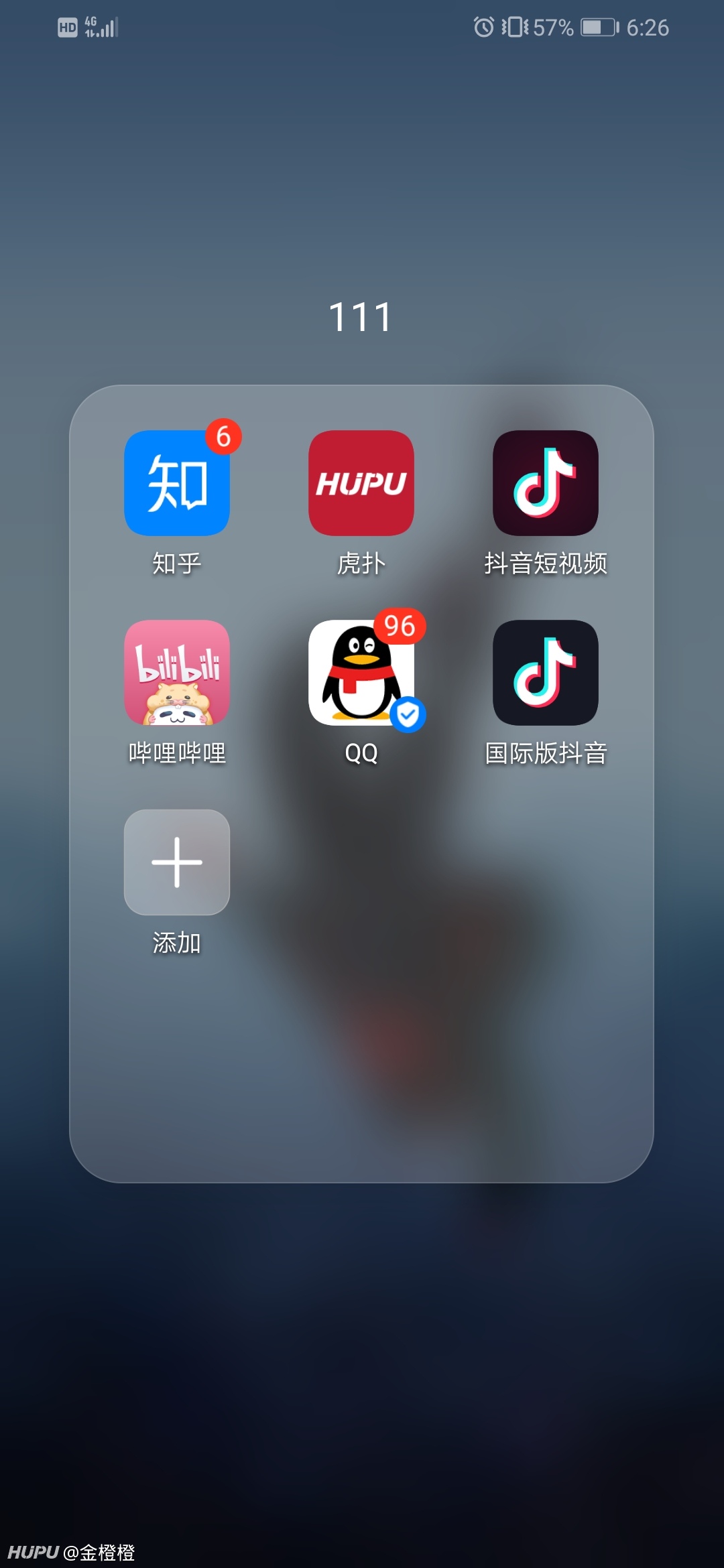Open QQ with 96 unread messages
This screenshot has width=724, height=1568.
(x=361, y=673)
